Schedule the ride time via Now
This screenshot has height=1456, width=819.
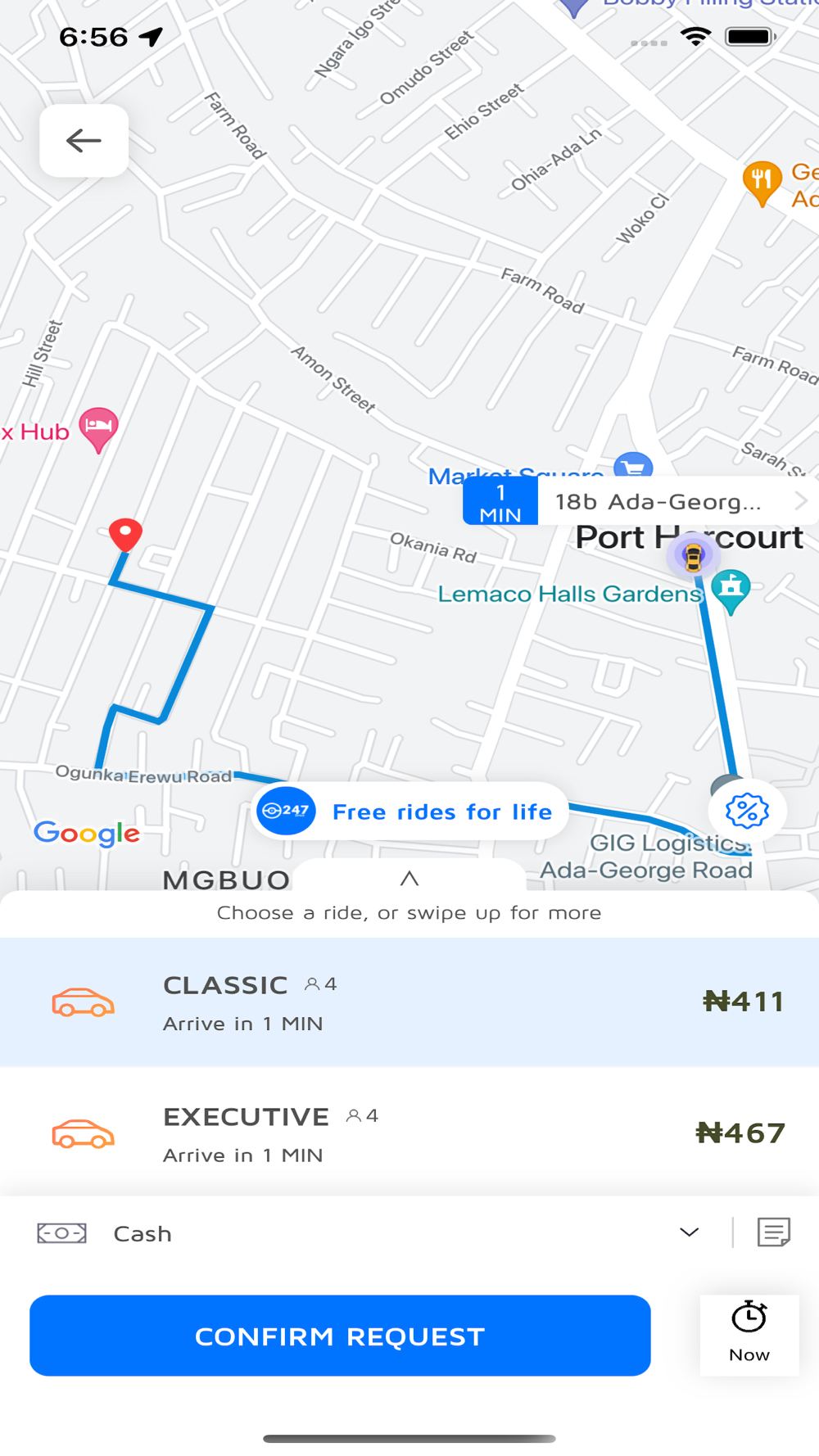pos(749,1334)
